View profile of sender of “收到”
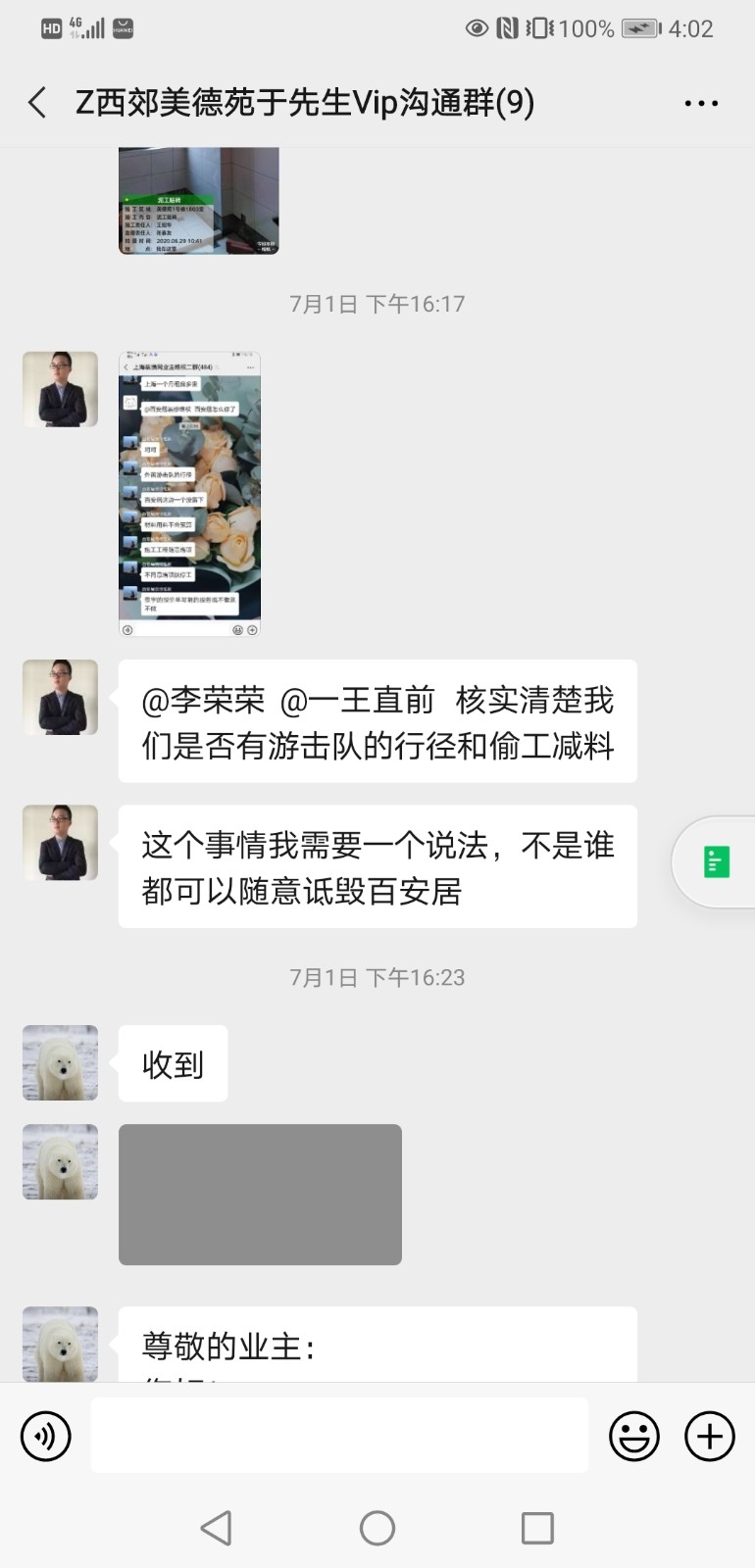This screenshot has width=755, height=1568. 61,1063
